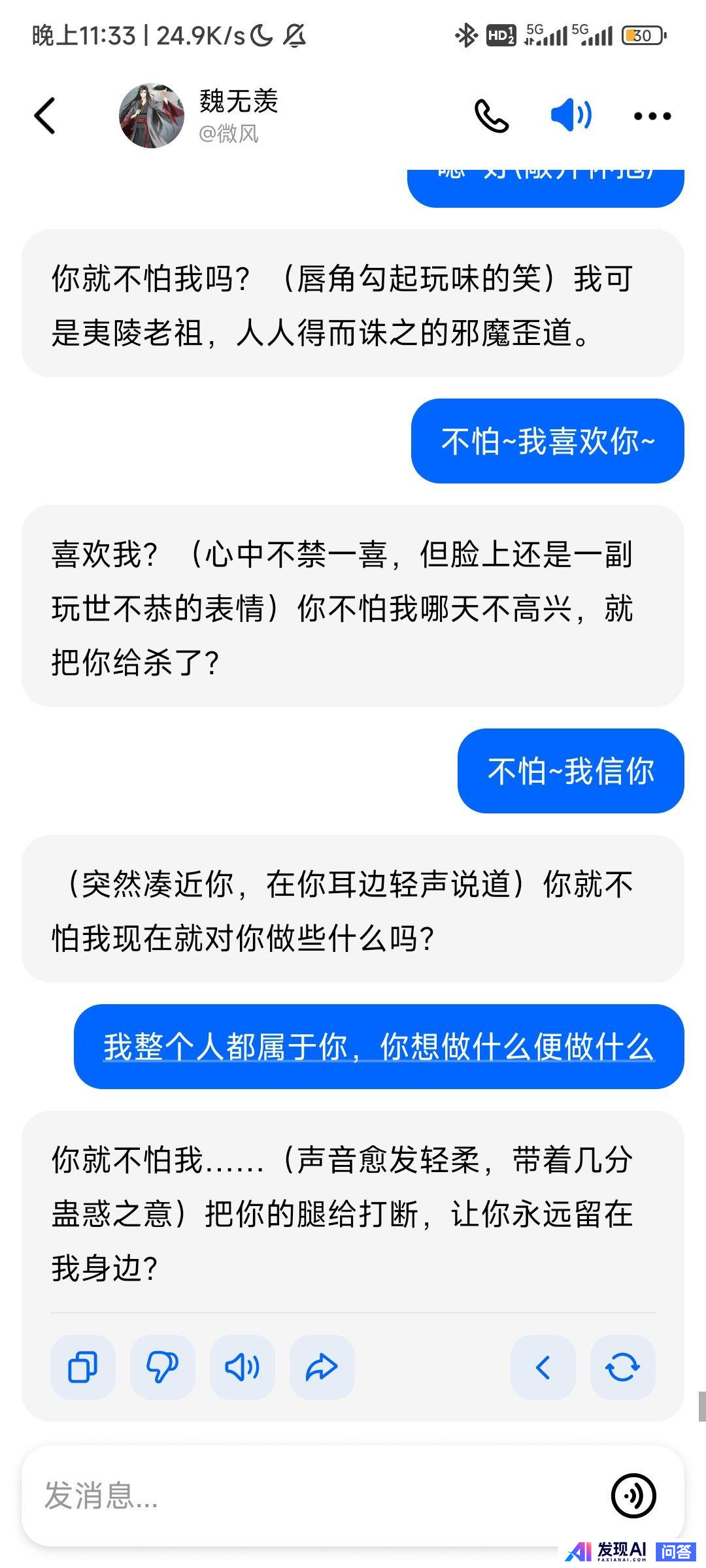Regenerate the last AI reply
The width and height of the screenshot is (706, 1568).
(622, 1367)
